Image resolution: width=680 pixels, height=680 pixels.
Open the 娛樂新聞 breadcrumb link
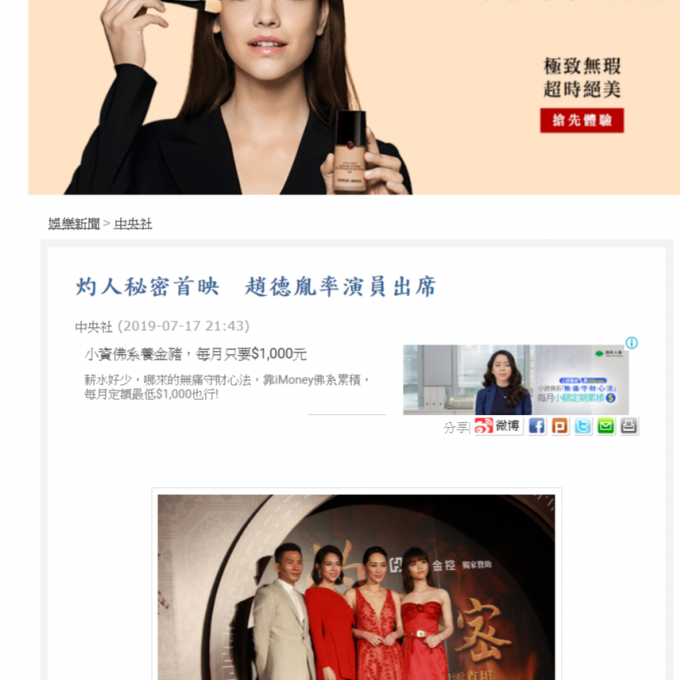(74, 224)
